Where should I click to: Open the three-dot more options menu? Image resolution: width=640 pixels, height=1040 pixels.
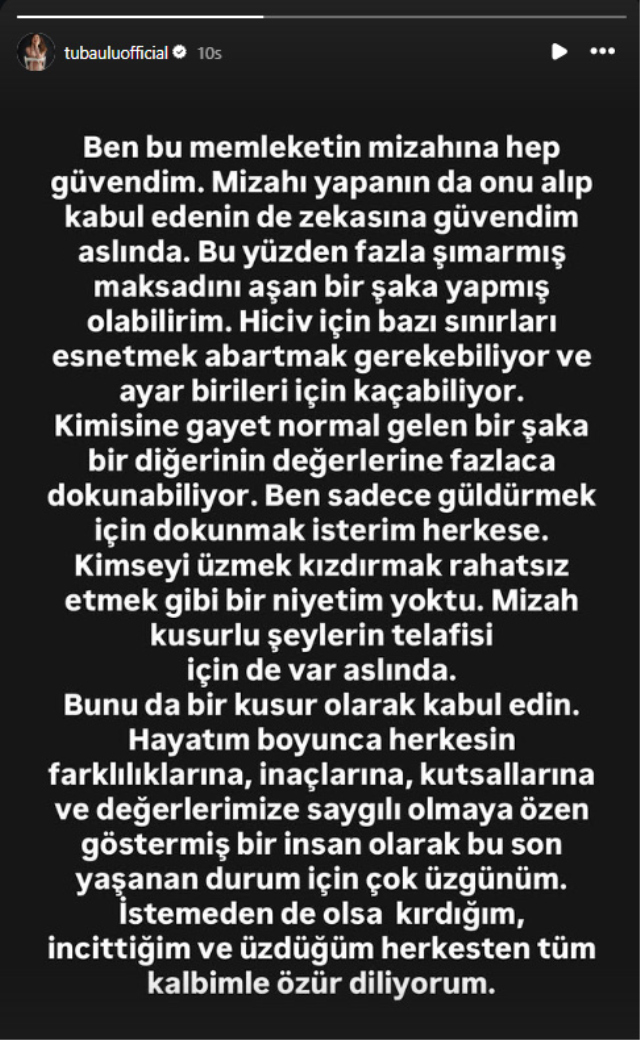pyautogui.click(x=602, y=52)
